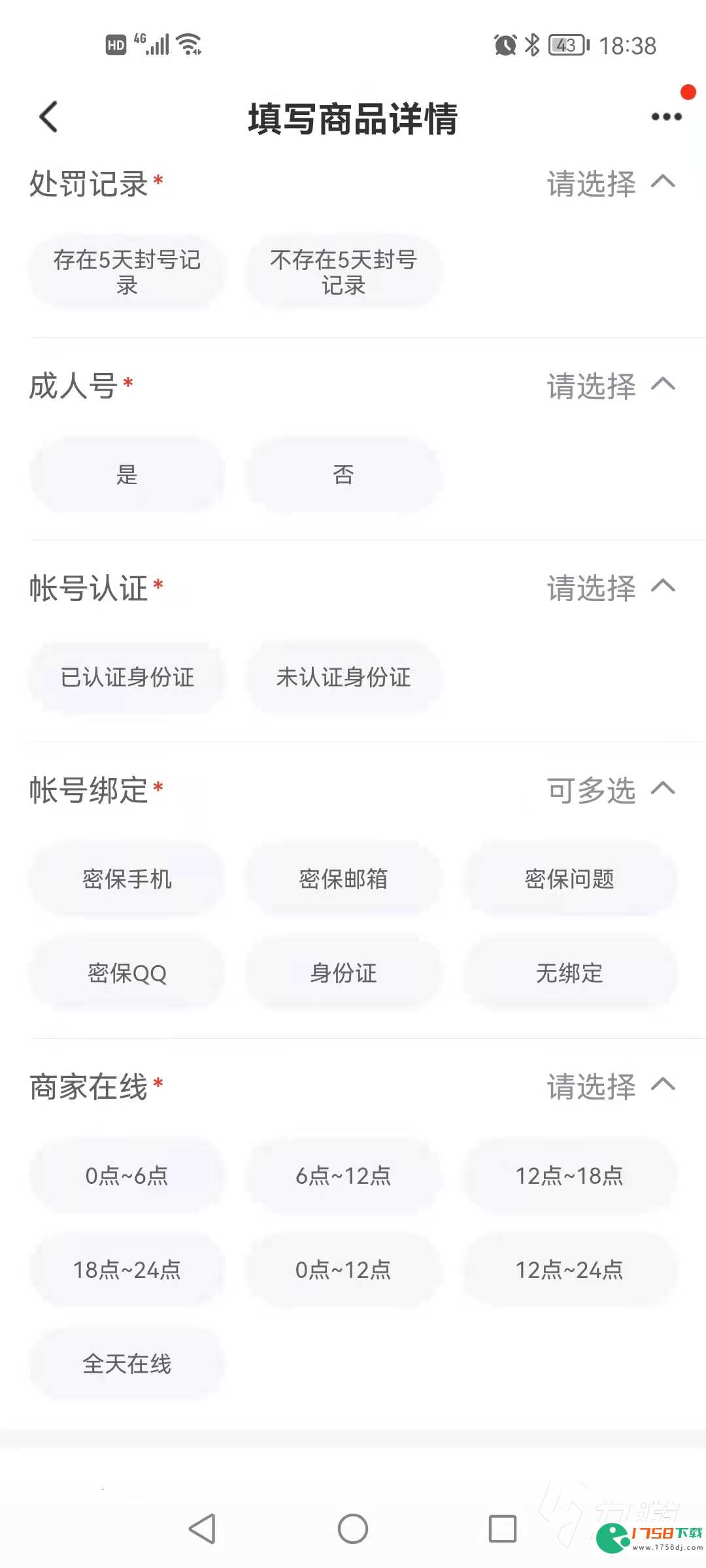Select 是 for 成人号
706x1568 pixels.
[127, 474]
